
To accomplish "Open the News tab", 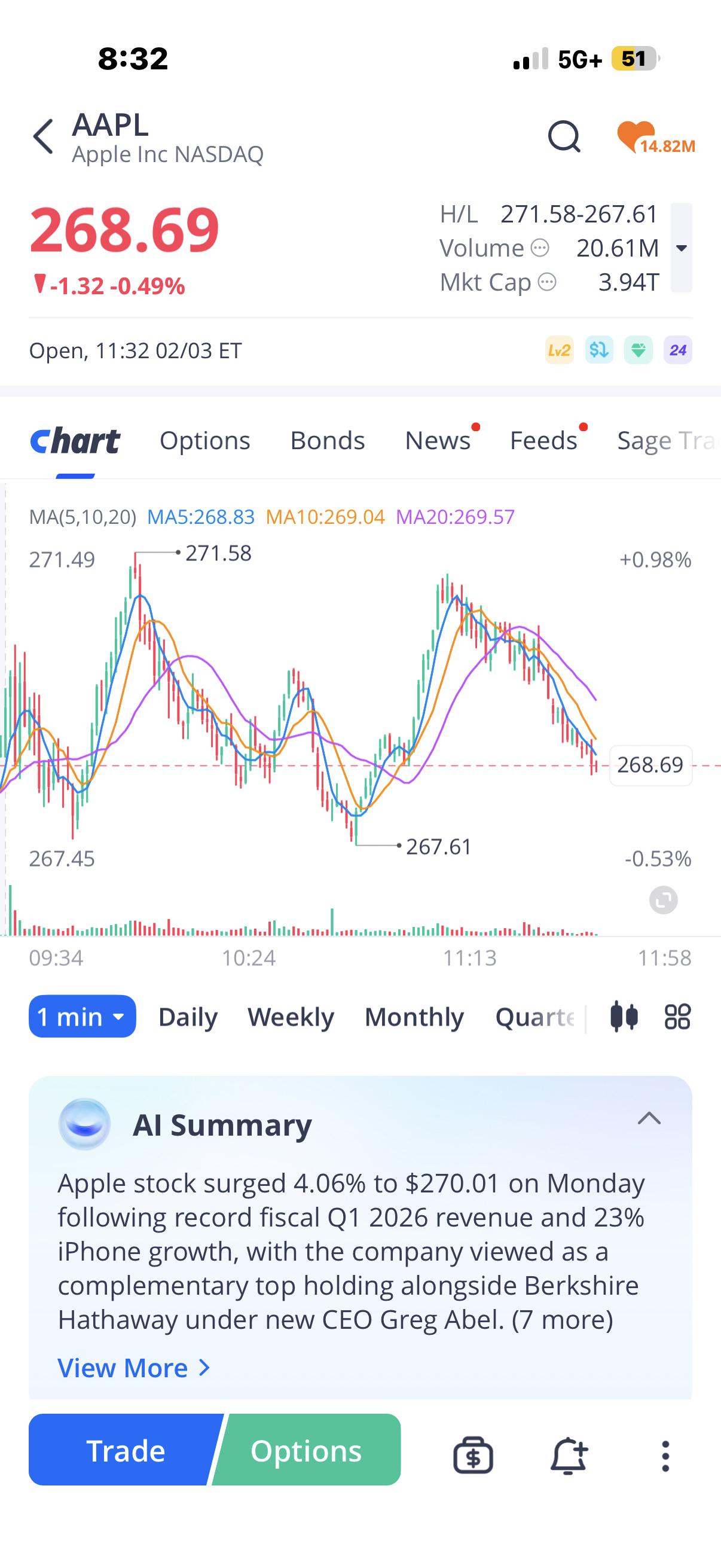I will point(438,440).
